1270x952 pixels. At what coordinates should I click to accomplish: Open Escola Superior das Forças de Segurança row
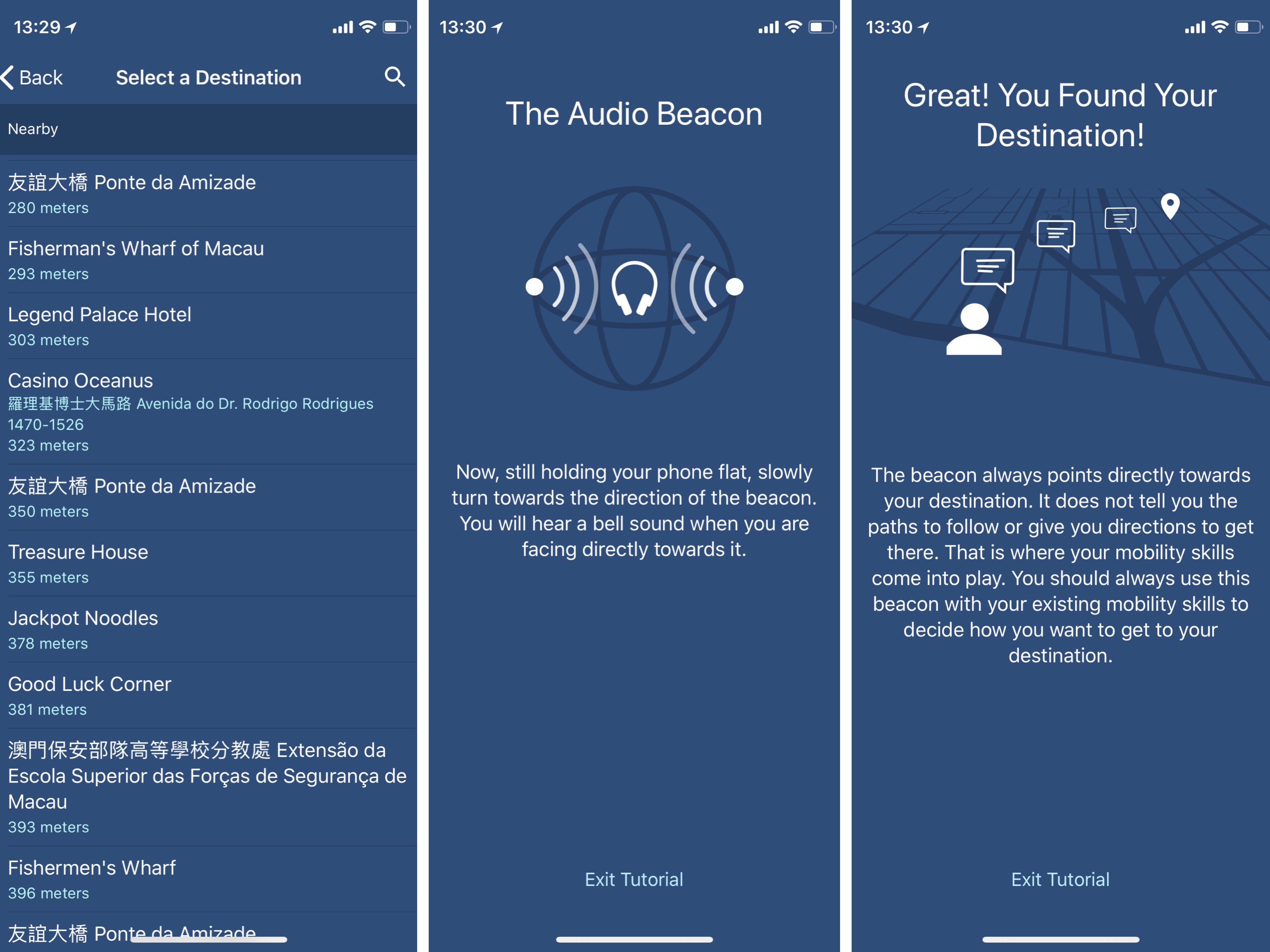click(x=208, y=787)
